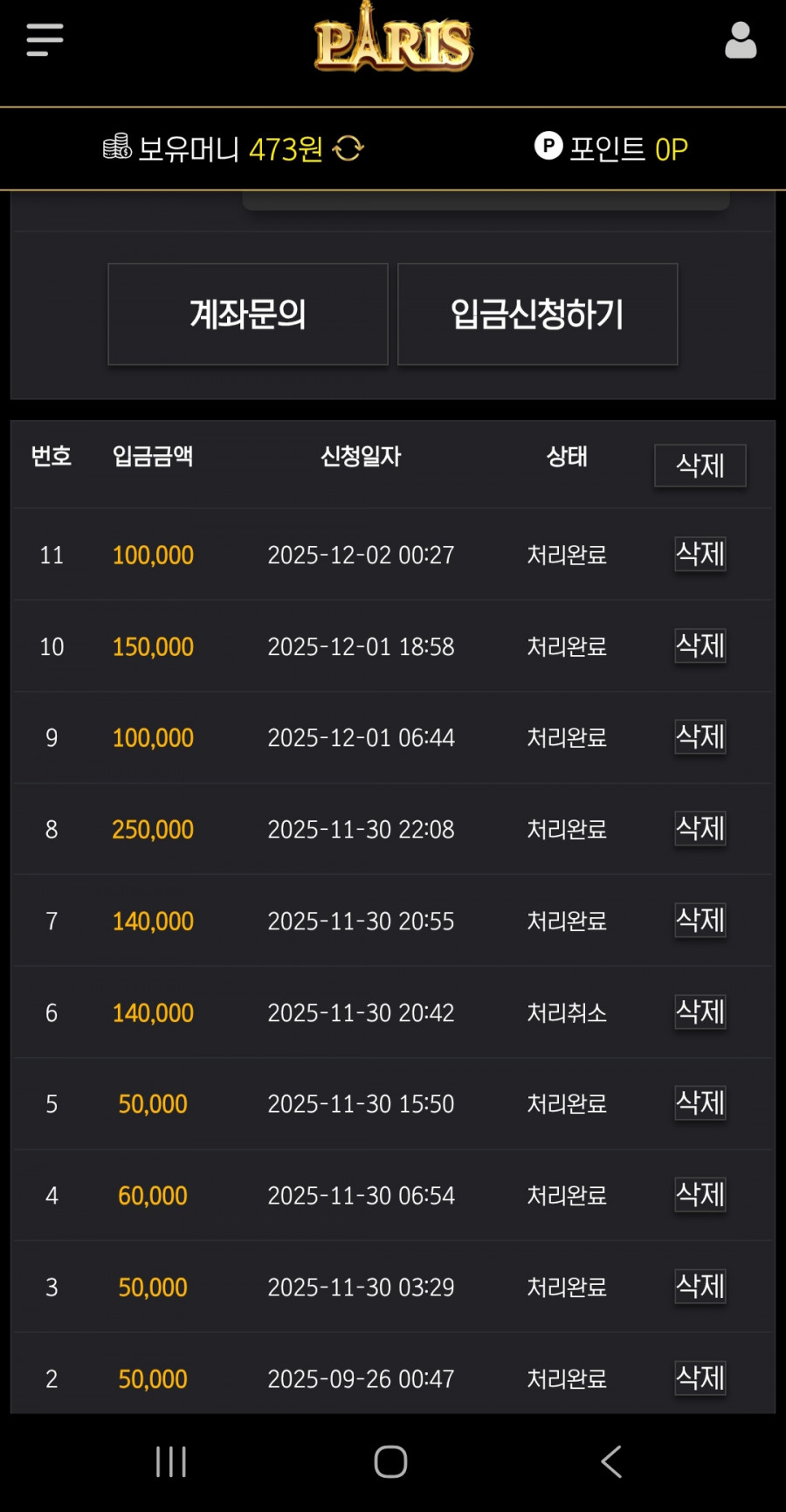Screen dimensions: 786x1512
Task: Open recent apps from navigation bar
Action: pos(171,1461)
